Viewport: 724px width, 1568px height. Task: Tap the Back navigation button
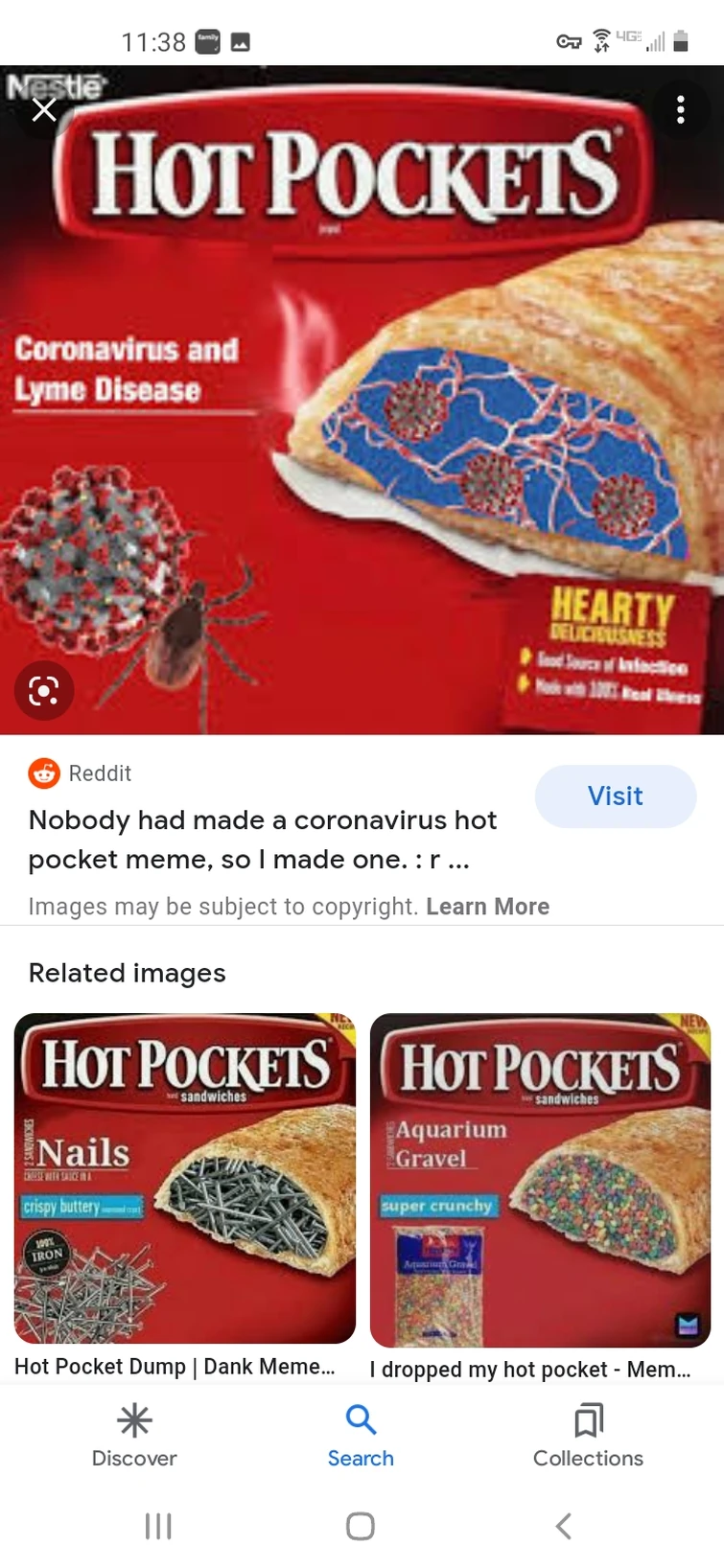(x=563, y=1527)
